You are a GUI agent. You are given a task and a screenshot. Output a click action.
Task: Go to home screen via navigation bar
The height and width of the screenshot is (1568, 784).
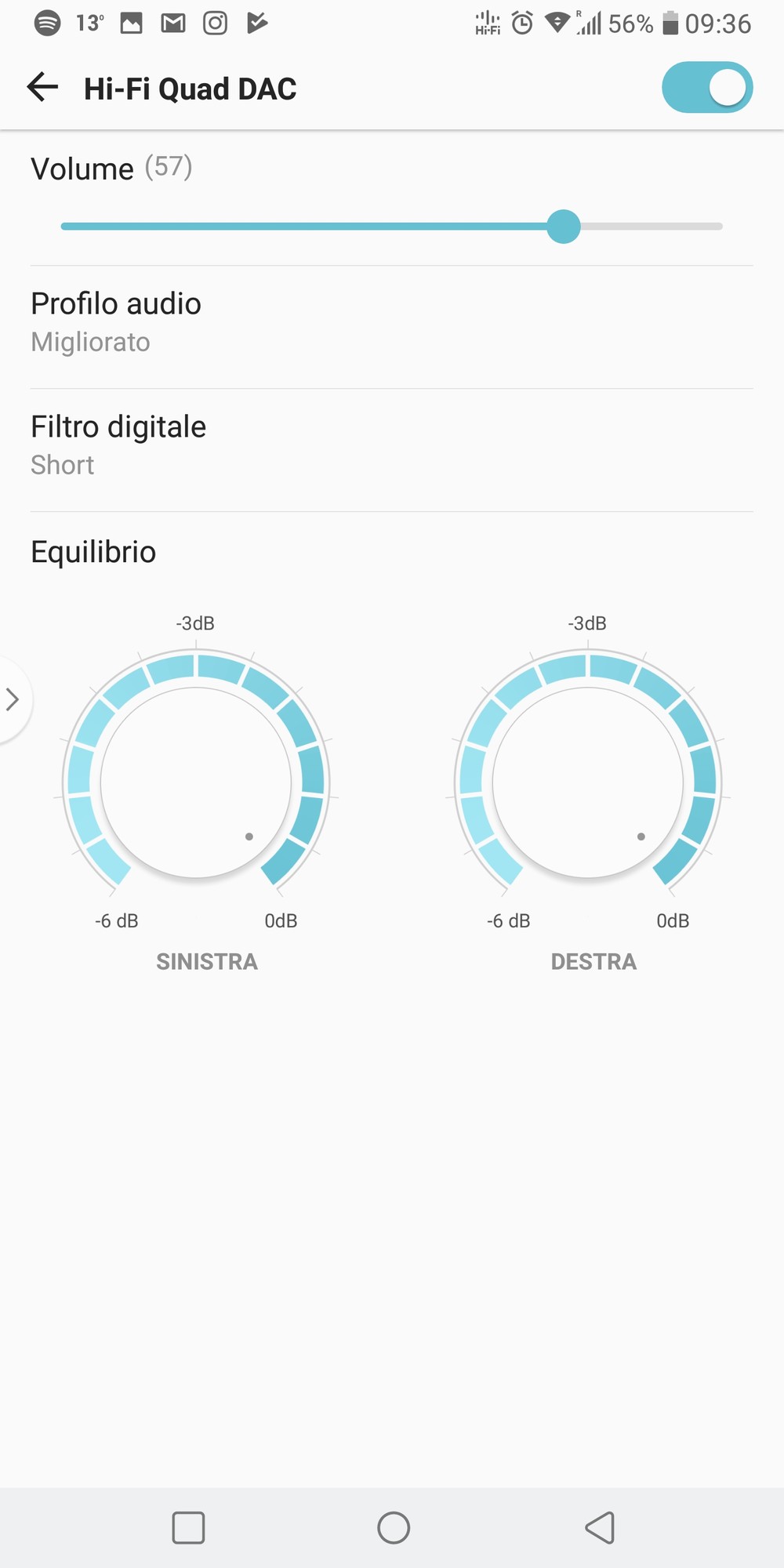(x=394, y=1527)
